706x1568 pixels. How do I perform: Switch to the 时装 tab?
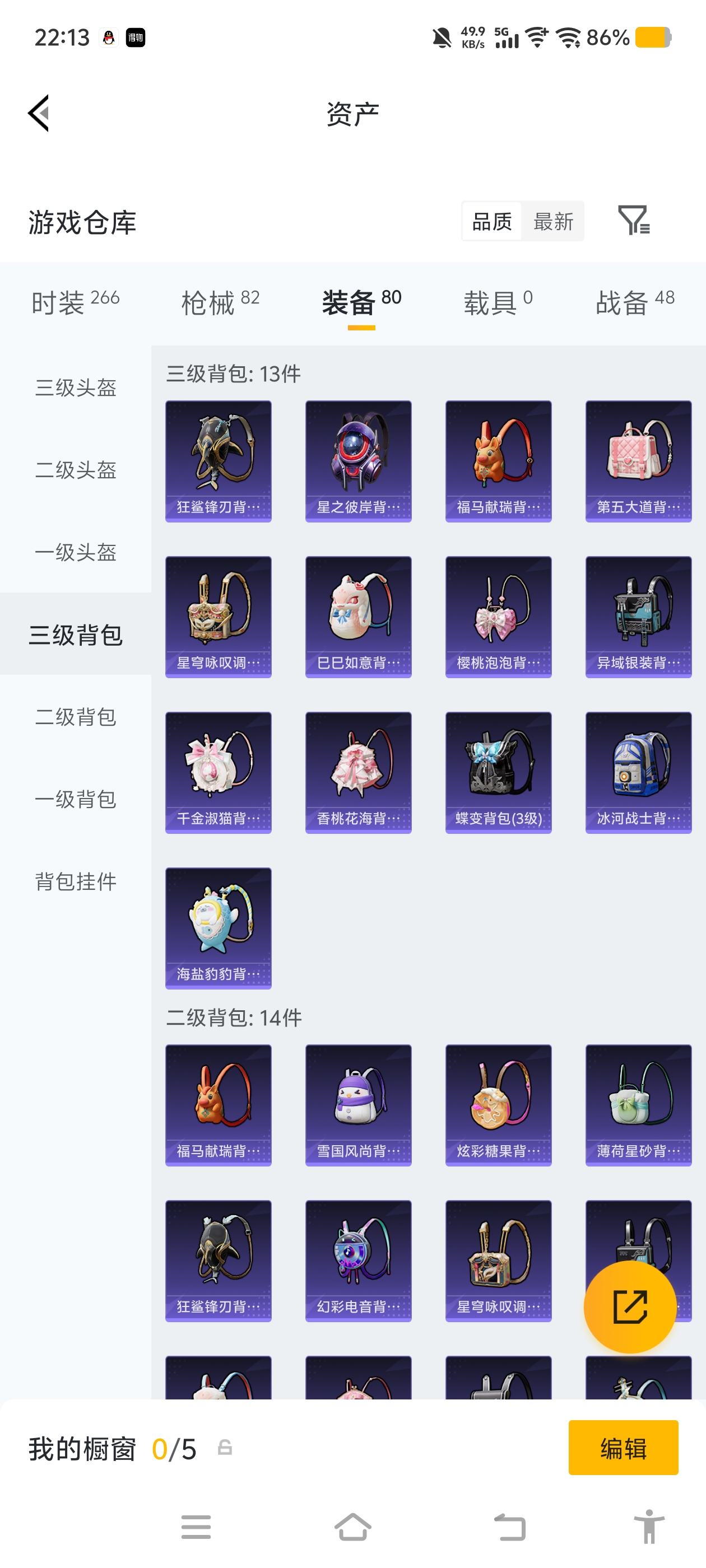click(75, 302)
